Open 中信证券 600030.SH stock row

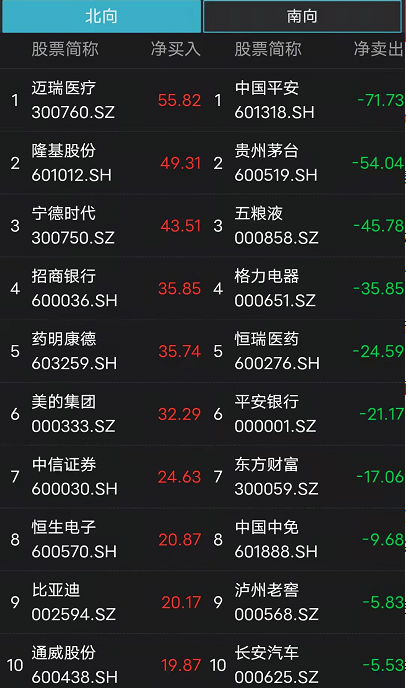pyautogui.click(x=101, y=477)
